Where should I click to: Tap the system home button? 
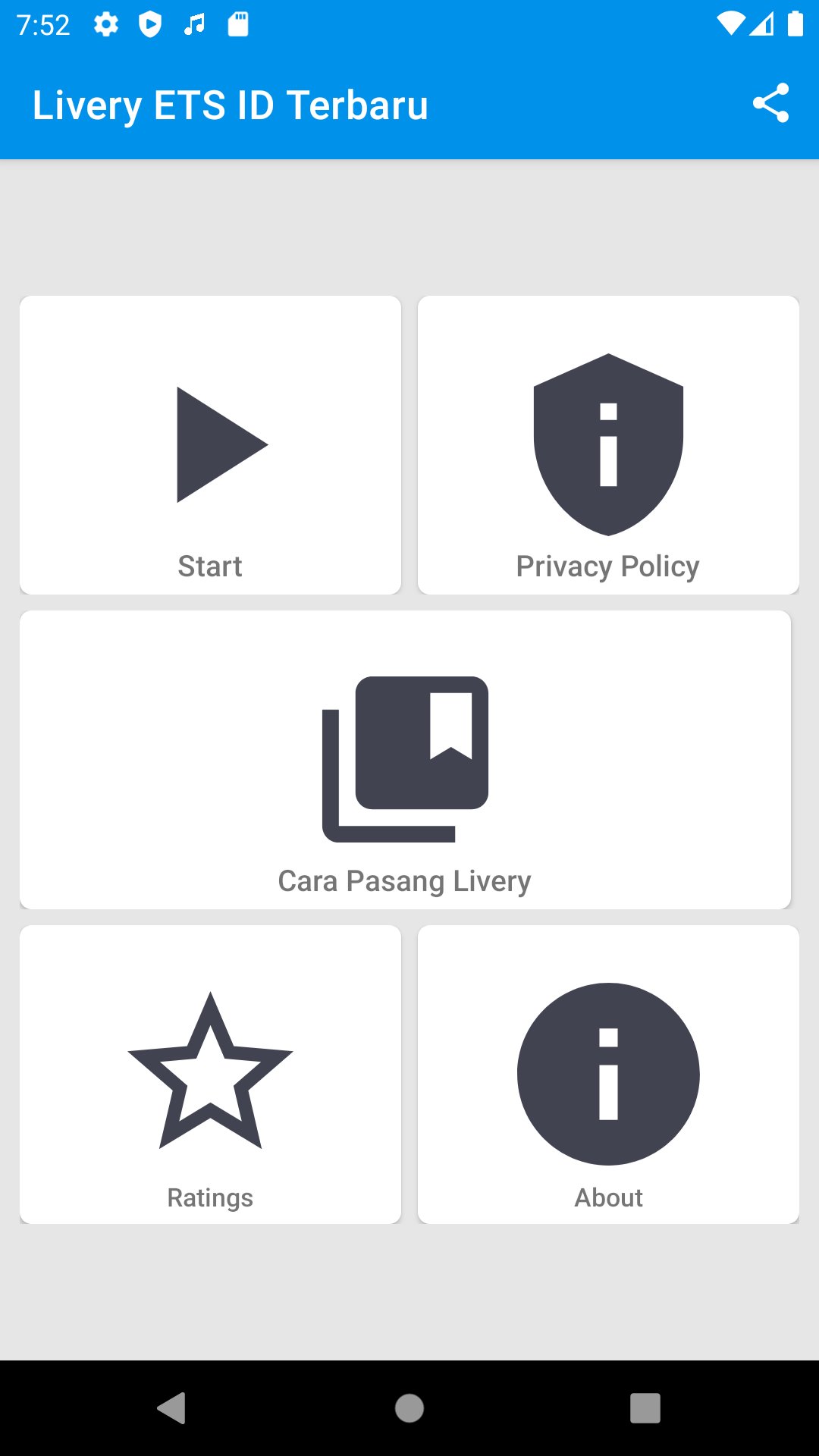tap(409, 1408)
